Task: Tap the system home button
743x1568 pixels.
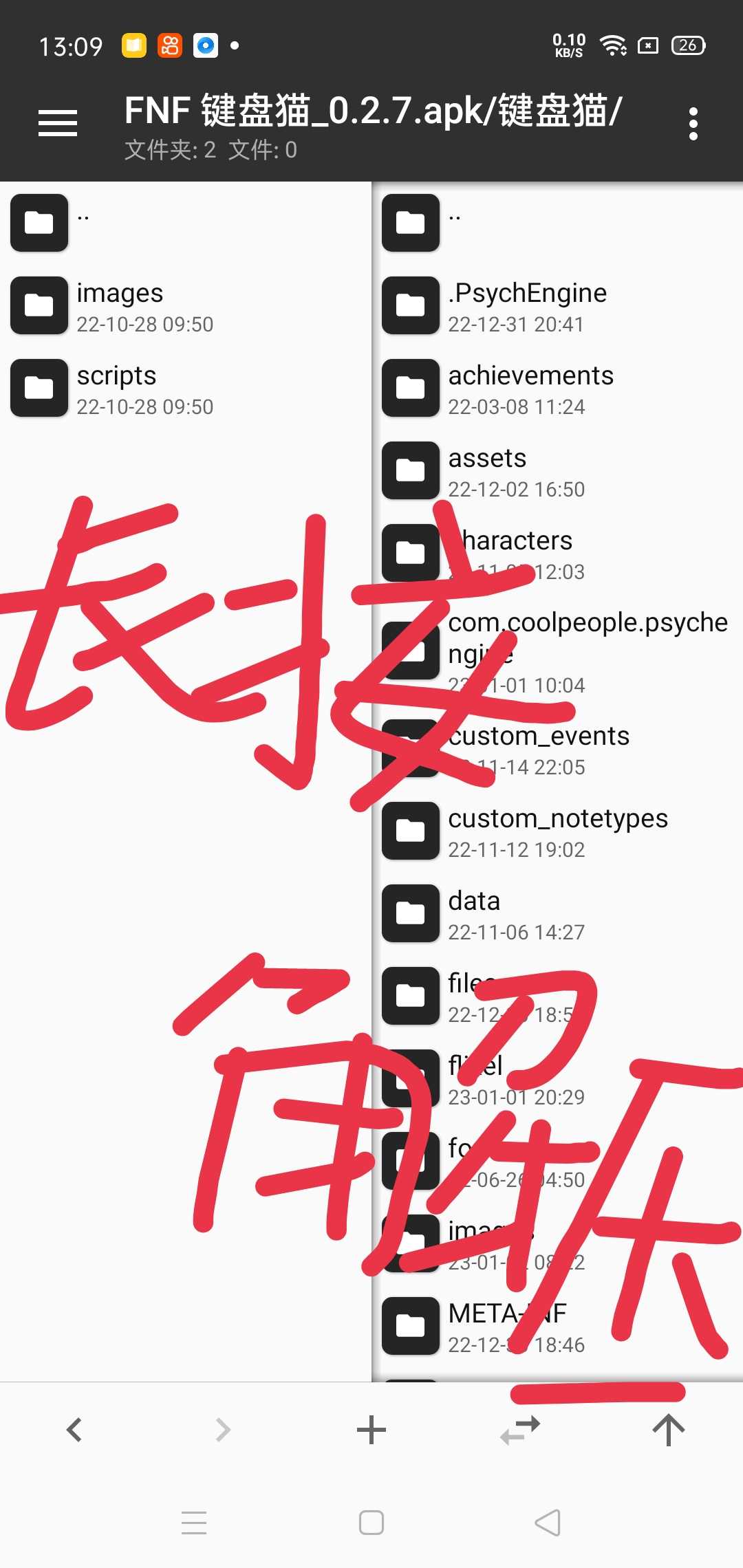Action: point(371,1522)
